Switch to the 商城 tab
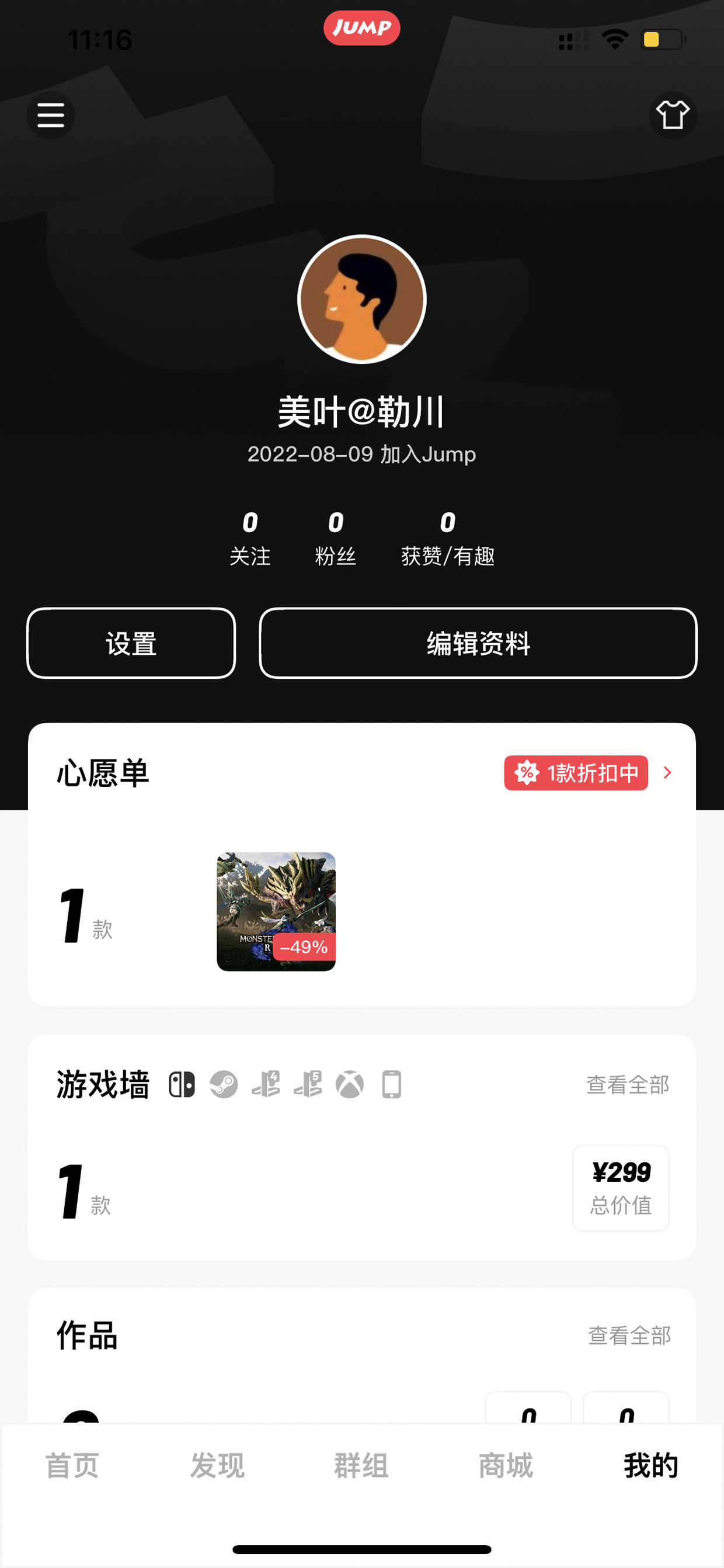The height and width of the screenshot is (1568, 724). click(x=506, y=1465)
